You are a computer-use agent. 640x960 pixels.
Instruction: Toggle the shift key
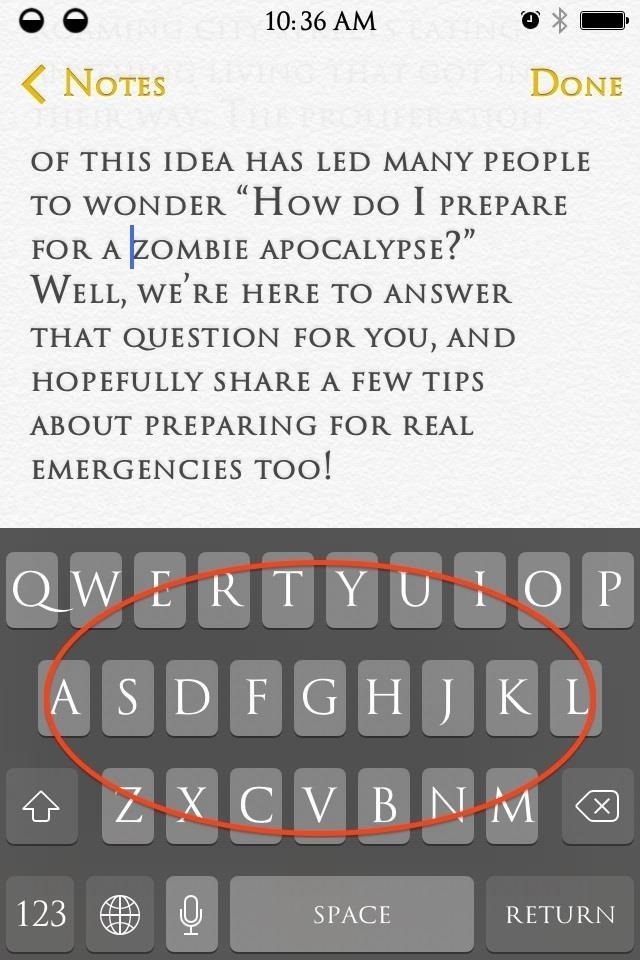pos(41,806)
